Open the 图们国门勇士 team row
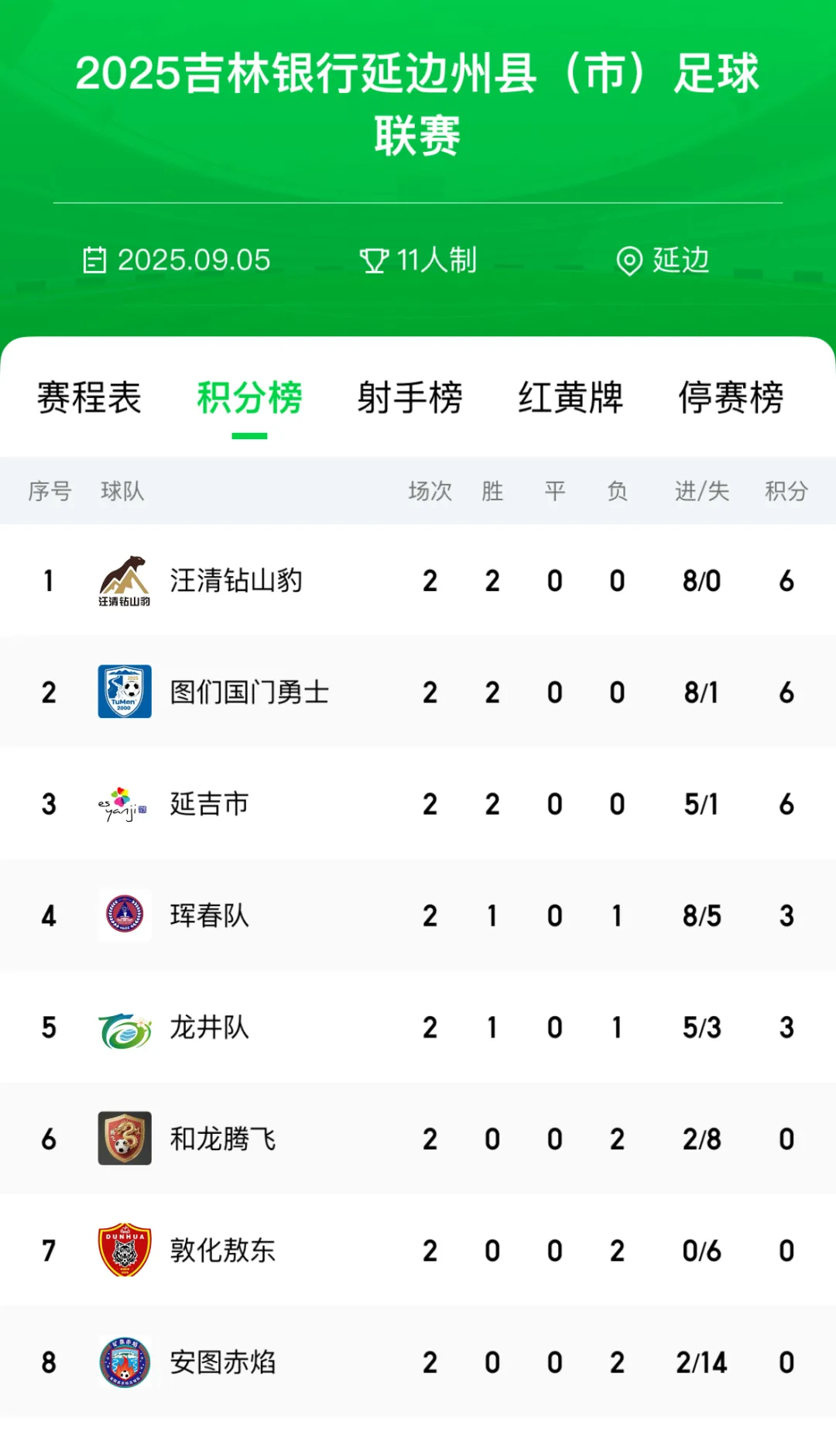 (x=418, y=692)
